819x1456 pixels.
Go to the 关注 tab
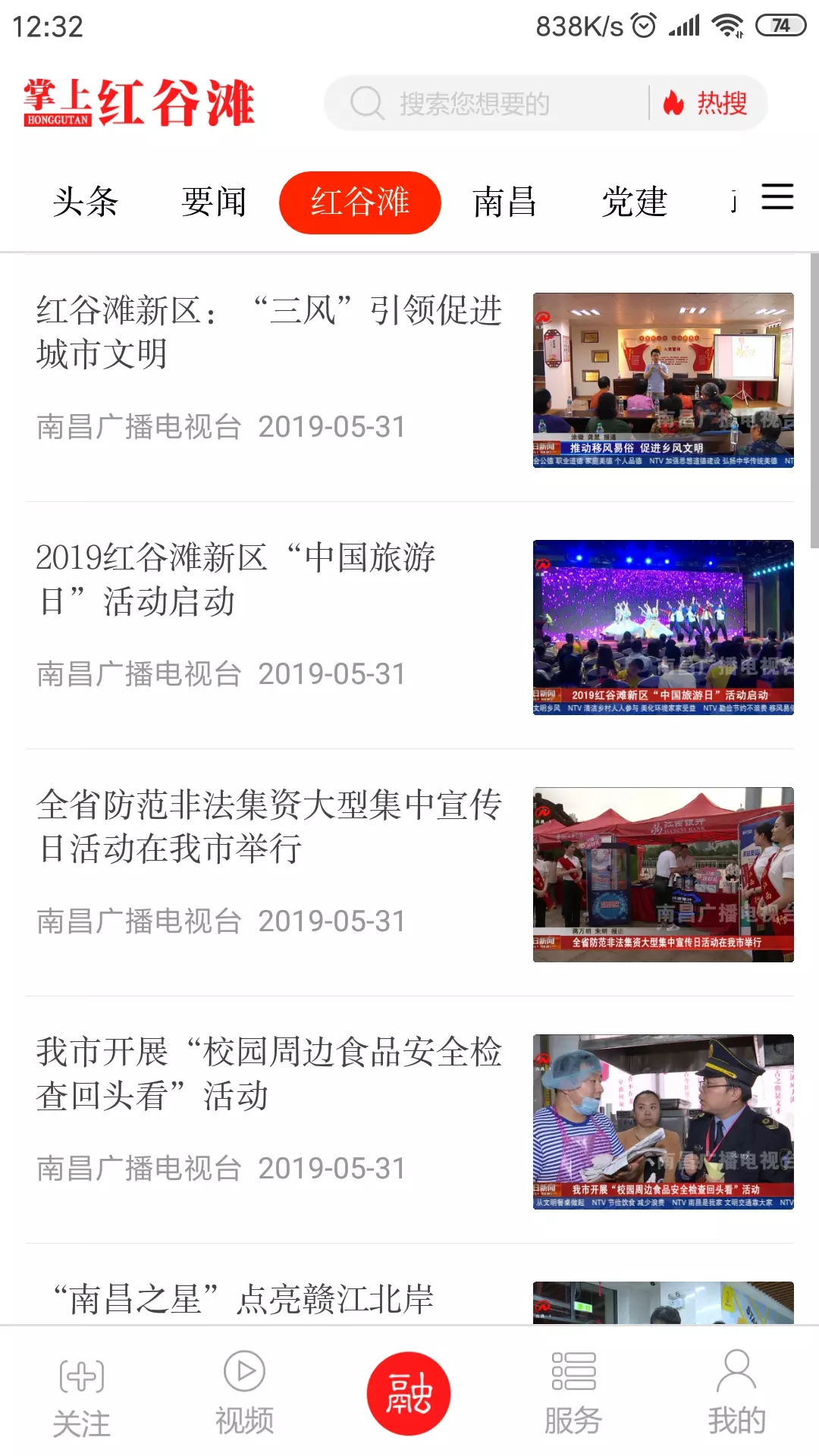tap(82, 1395)
